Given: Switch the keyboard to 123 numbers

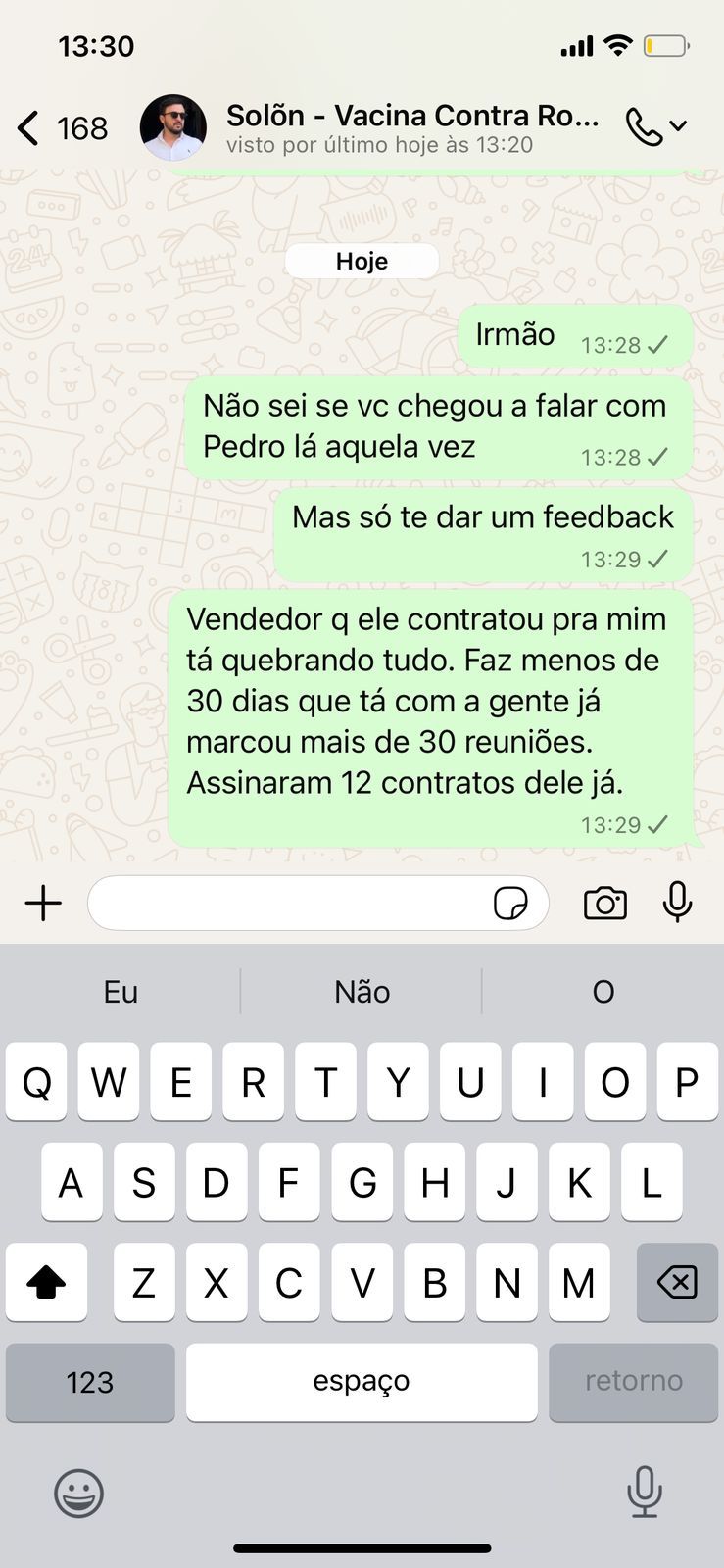Looking at the screenshot, I should [90, 1382].
